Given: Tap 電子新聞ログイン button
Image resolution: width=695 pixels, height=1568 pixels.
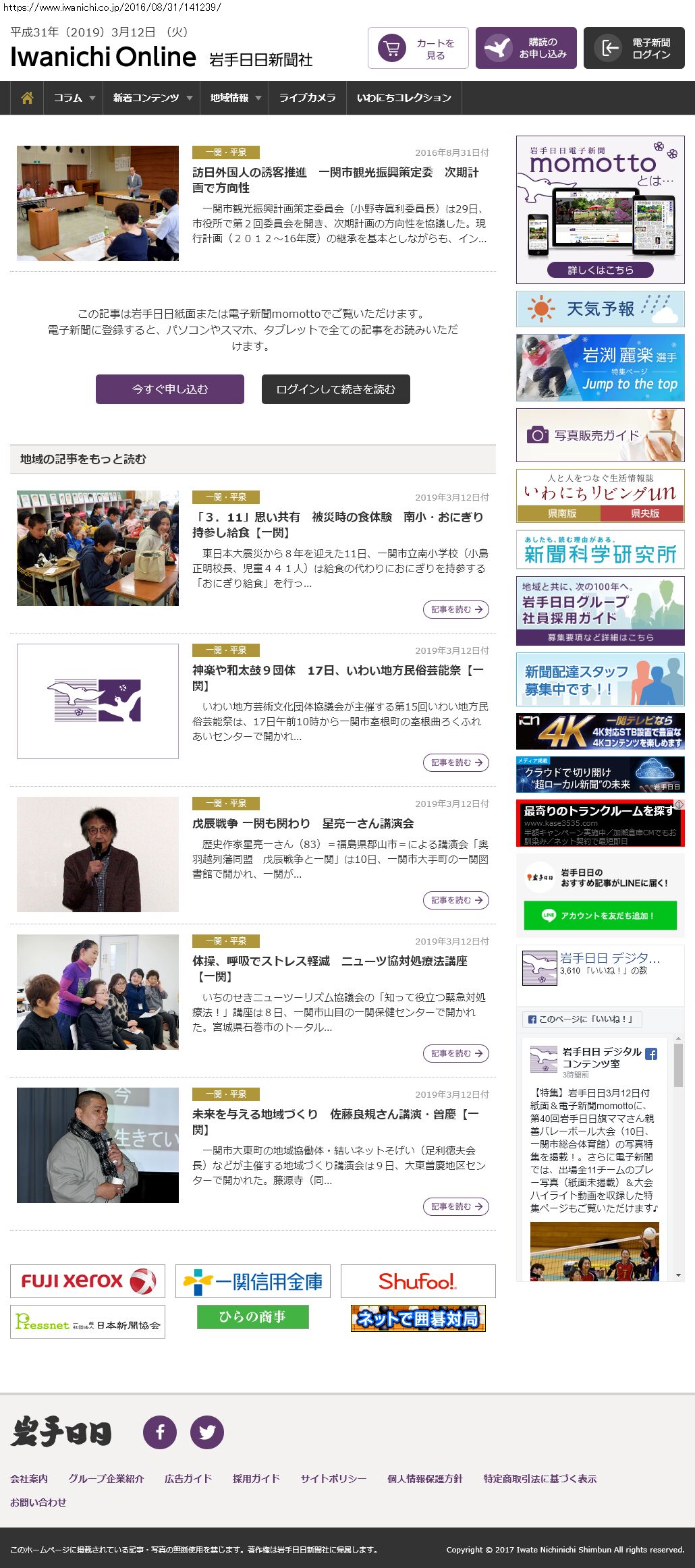Looking at the screenshot, I should [x=634, y=48].
